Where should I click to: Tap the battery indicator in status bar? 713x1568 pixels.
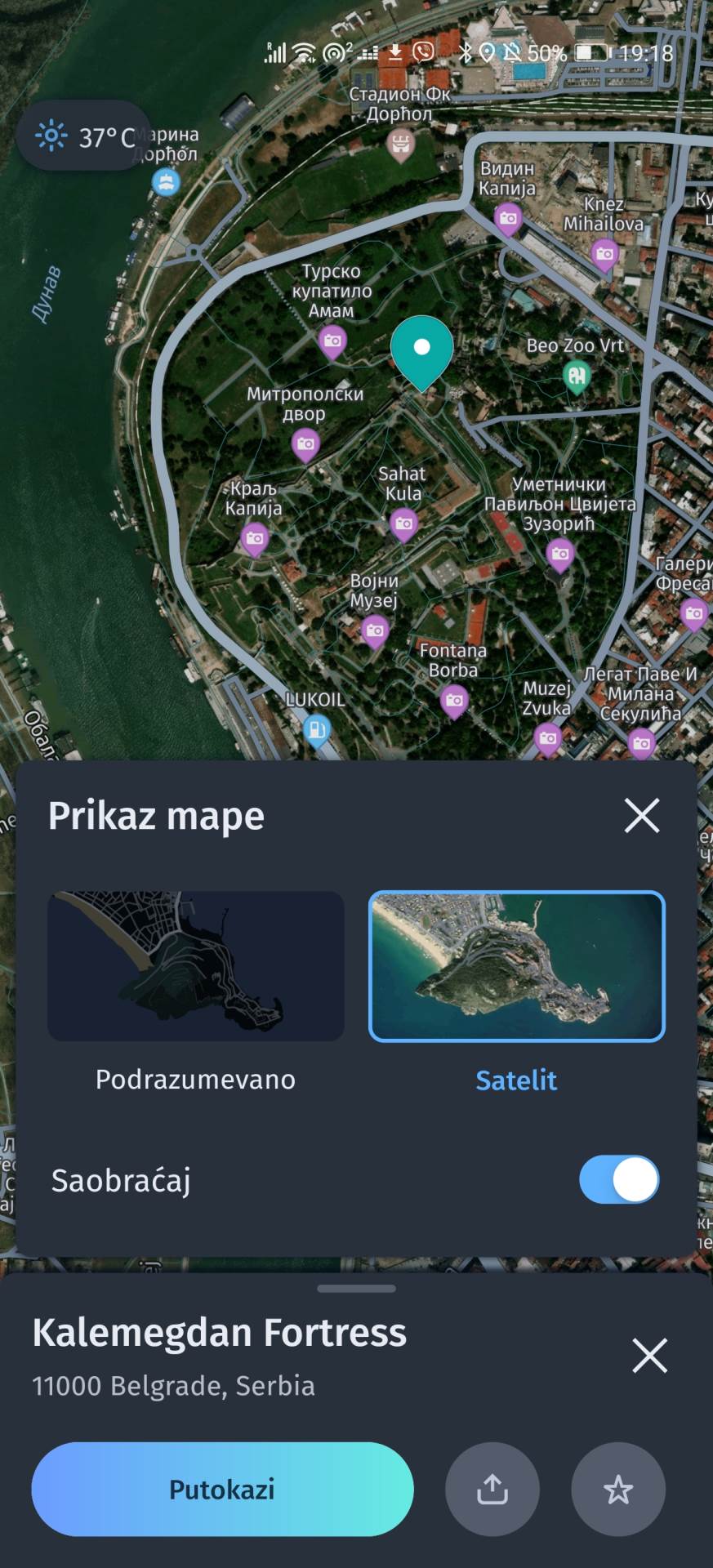point(590,53)
